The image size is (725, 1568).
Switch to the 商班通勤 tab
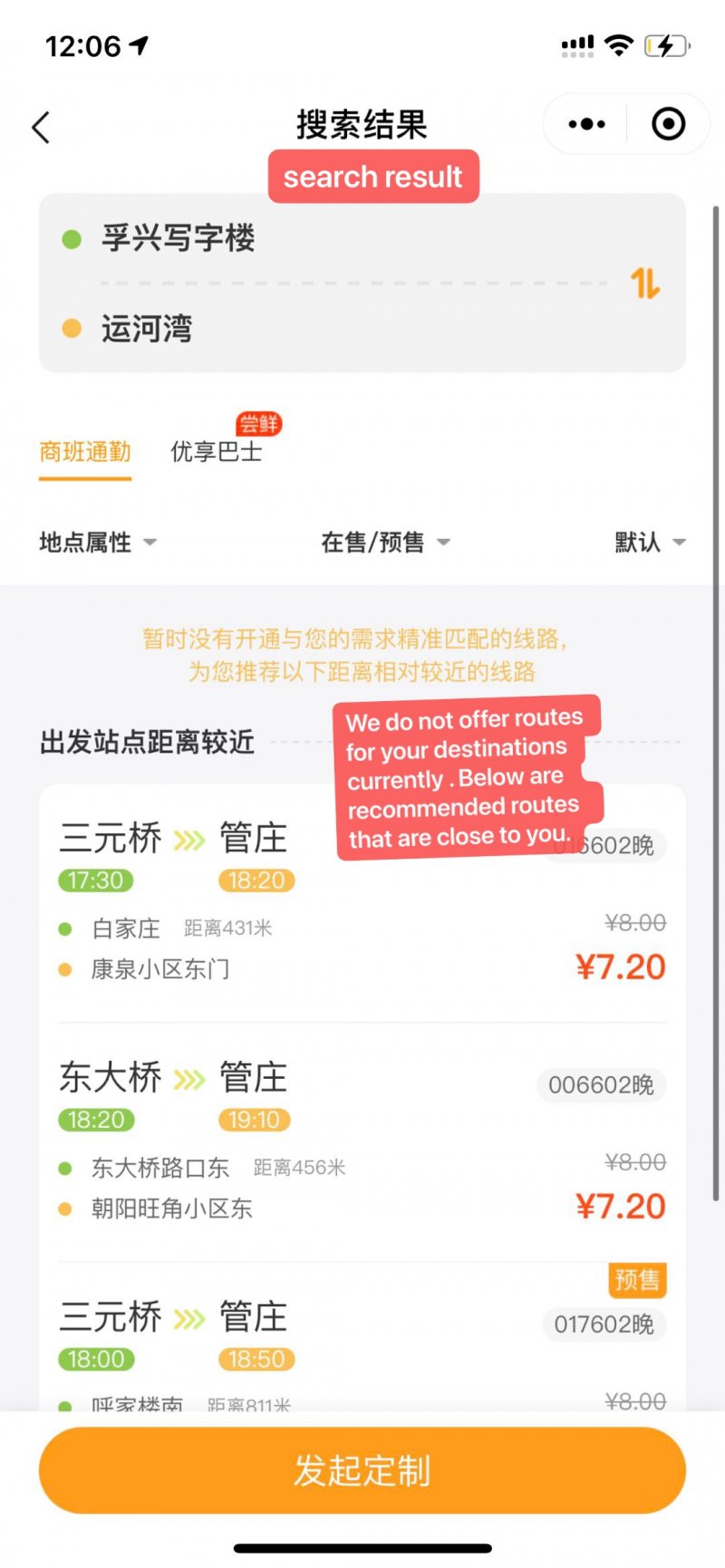point(85,452)
